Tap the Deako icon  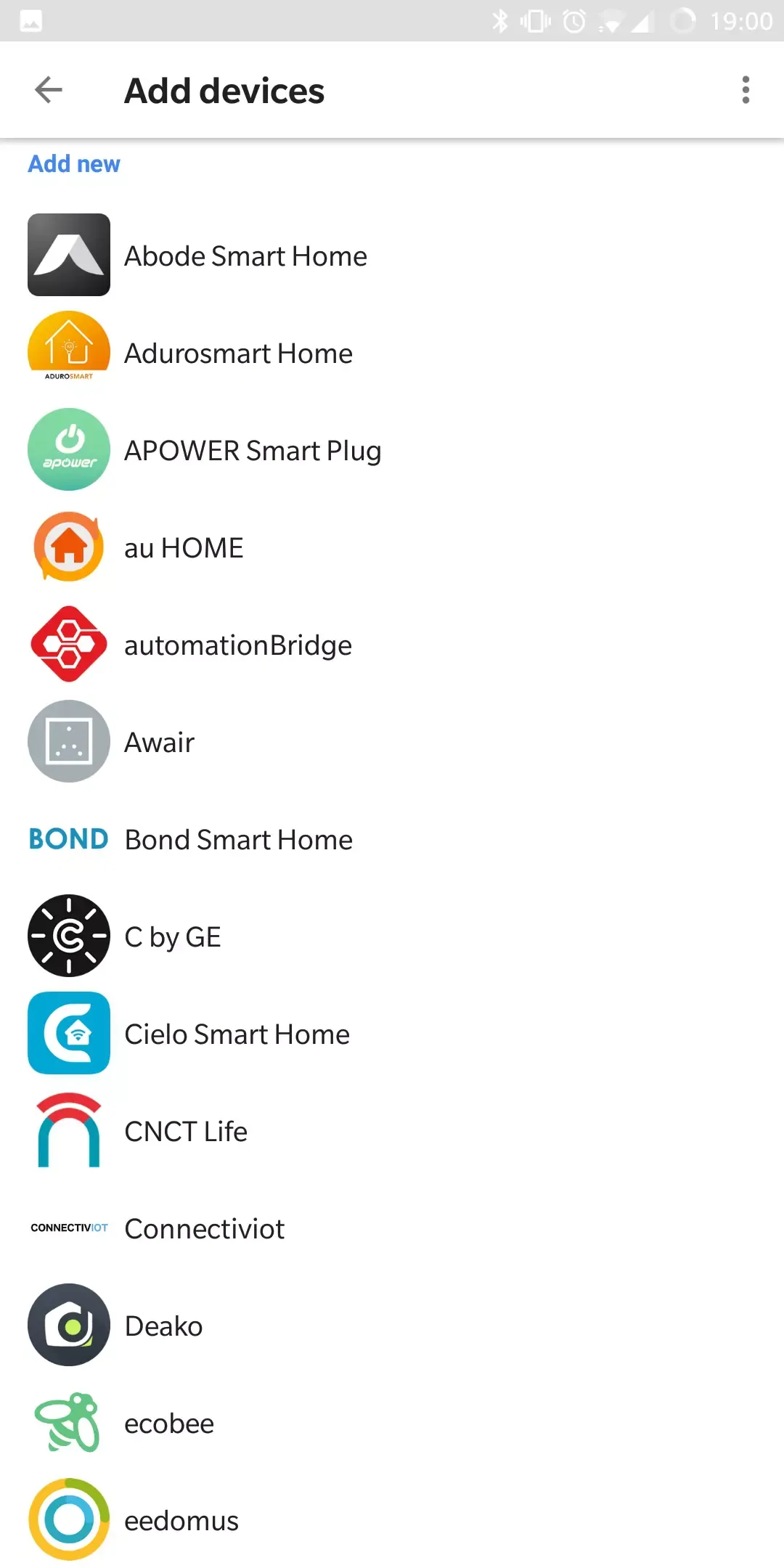[x=68, y=1325]
